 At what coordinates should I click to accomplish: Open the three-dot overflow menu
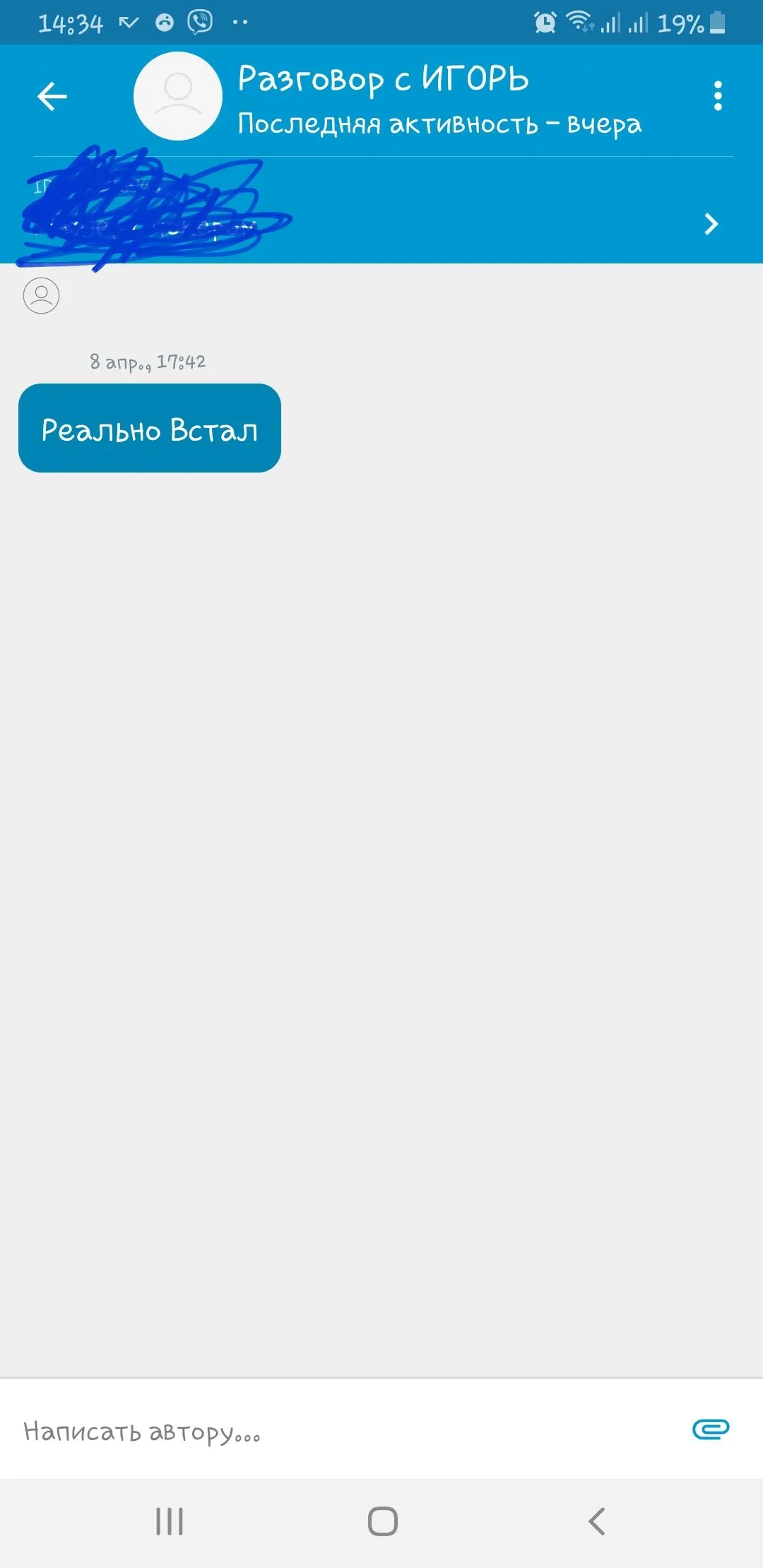pos(718,96)
